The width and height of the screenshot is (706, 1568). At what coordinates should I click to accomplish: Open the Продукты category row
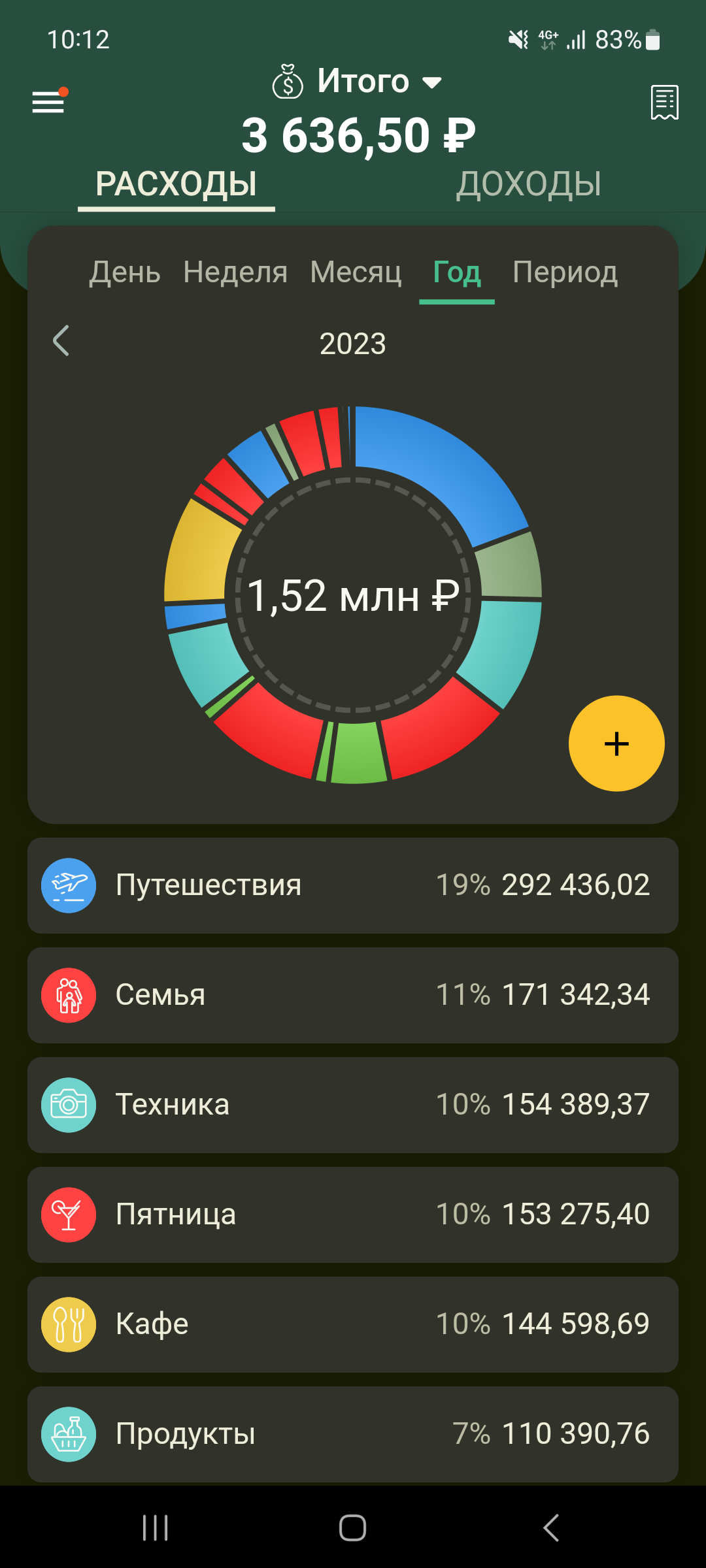[353, 1434]
